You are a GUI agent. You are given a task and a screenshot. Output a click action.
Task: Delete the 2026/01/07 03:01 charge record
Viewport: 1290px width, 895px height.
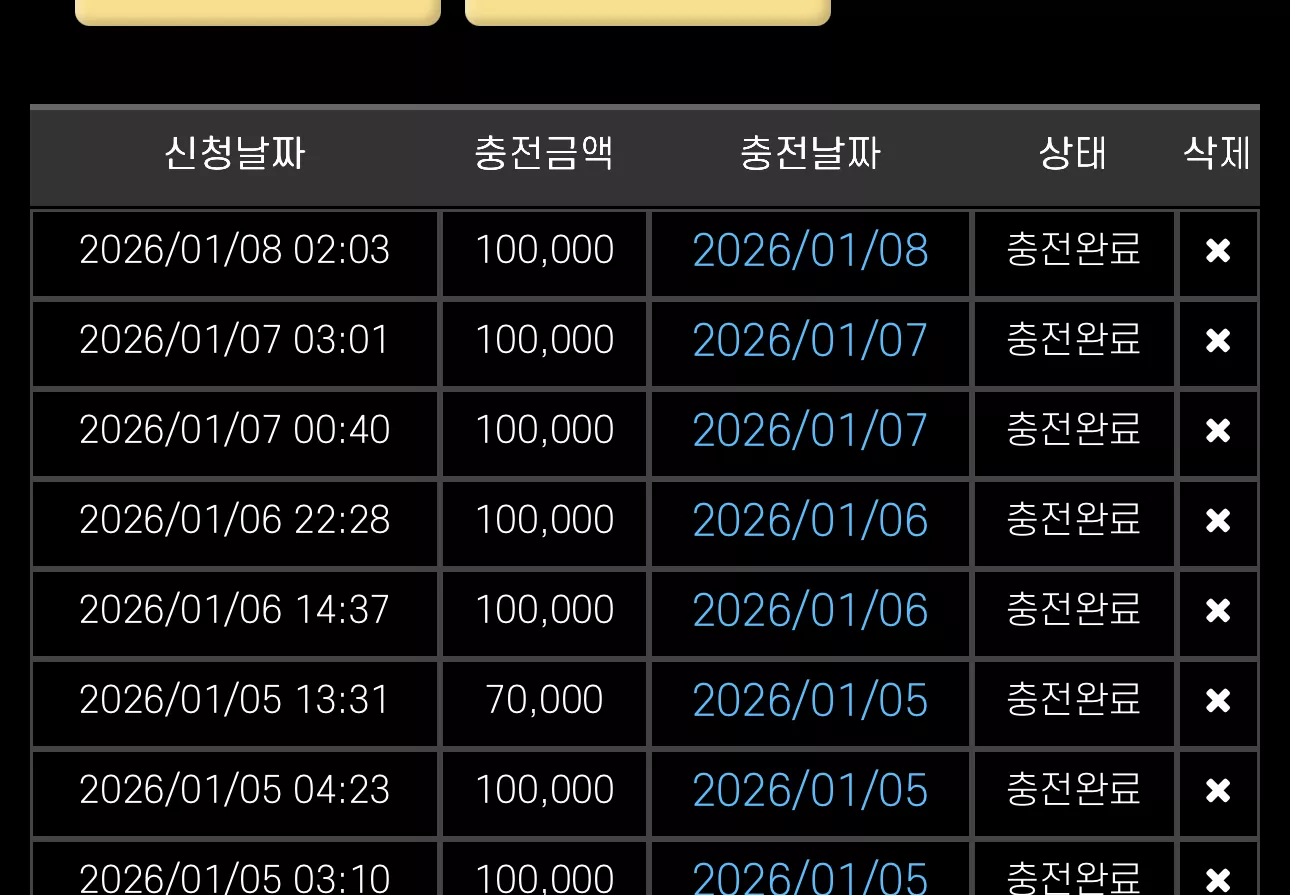(x=1218, y=341)
